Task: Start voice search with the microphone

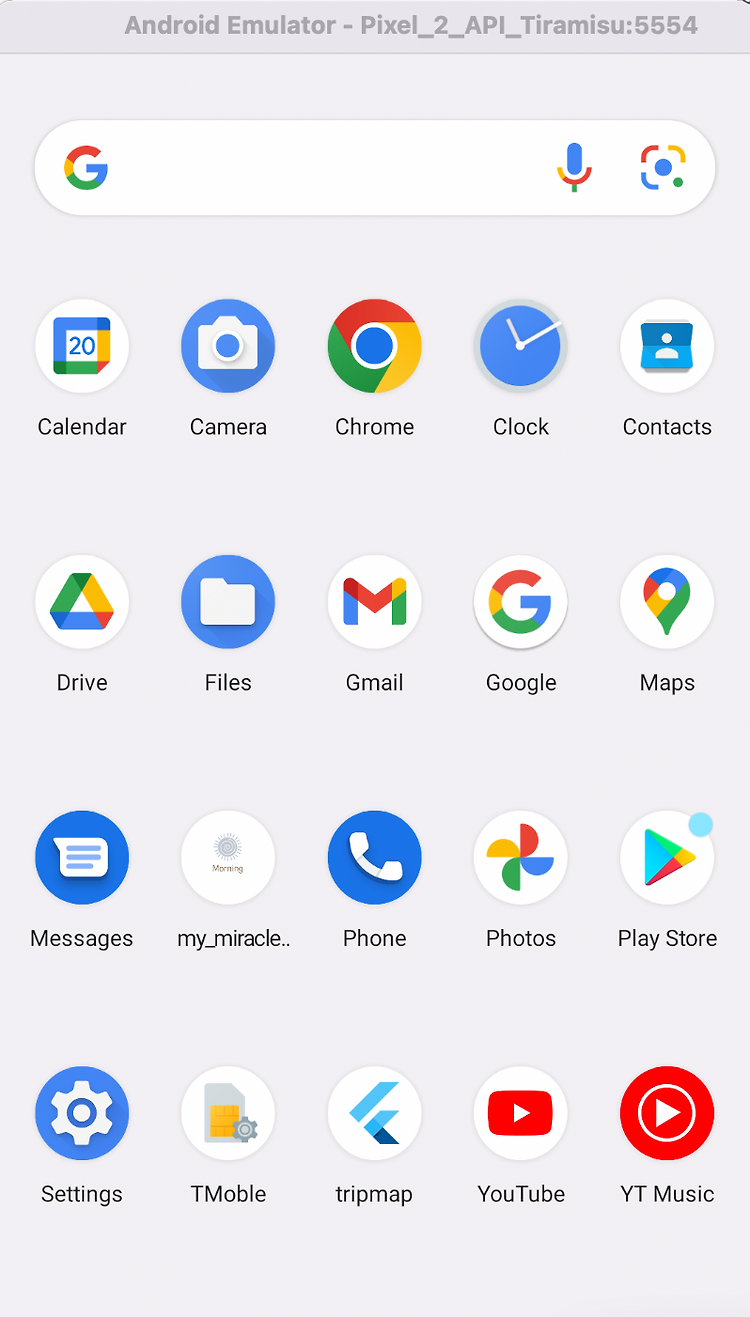Action: [574, 167]
